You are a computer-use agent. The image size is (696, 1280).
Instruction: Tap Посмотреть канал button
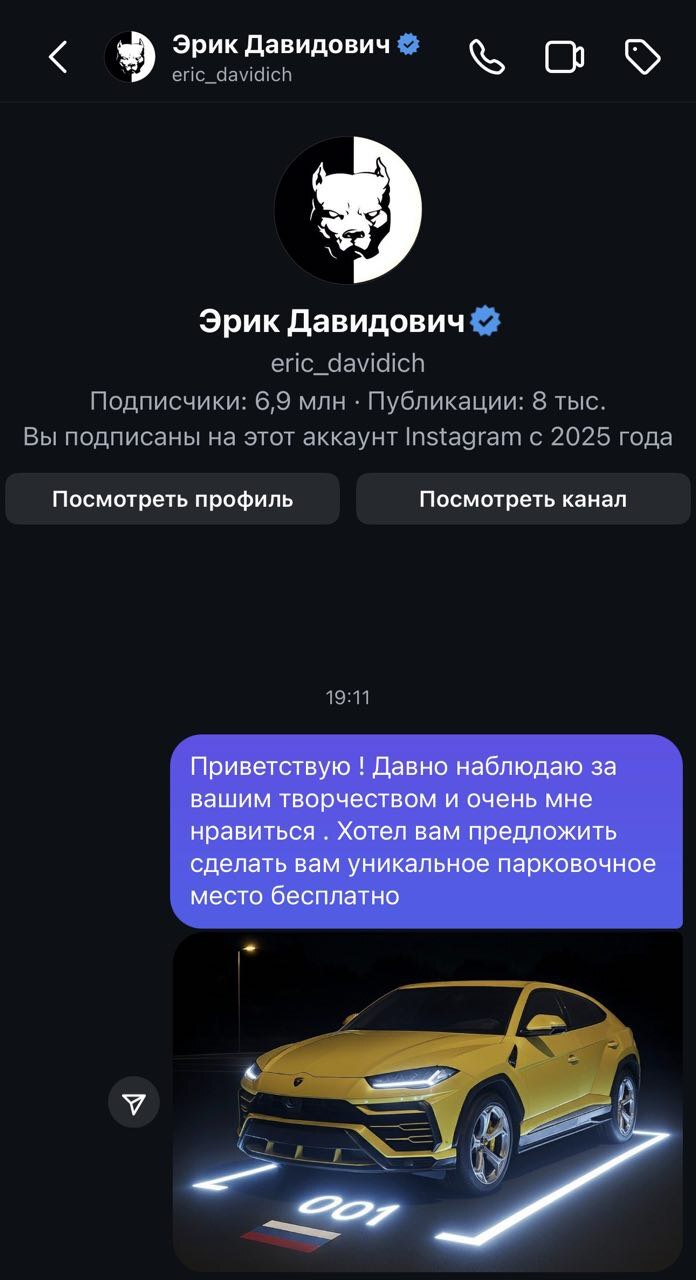(x=522, y=499)
